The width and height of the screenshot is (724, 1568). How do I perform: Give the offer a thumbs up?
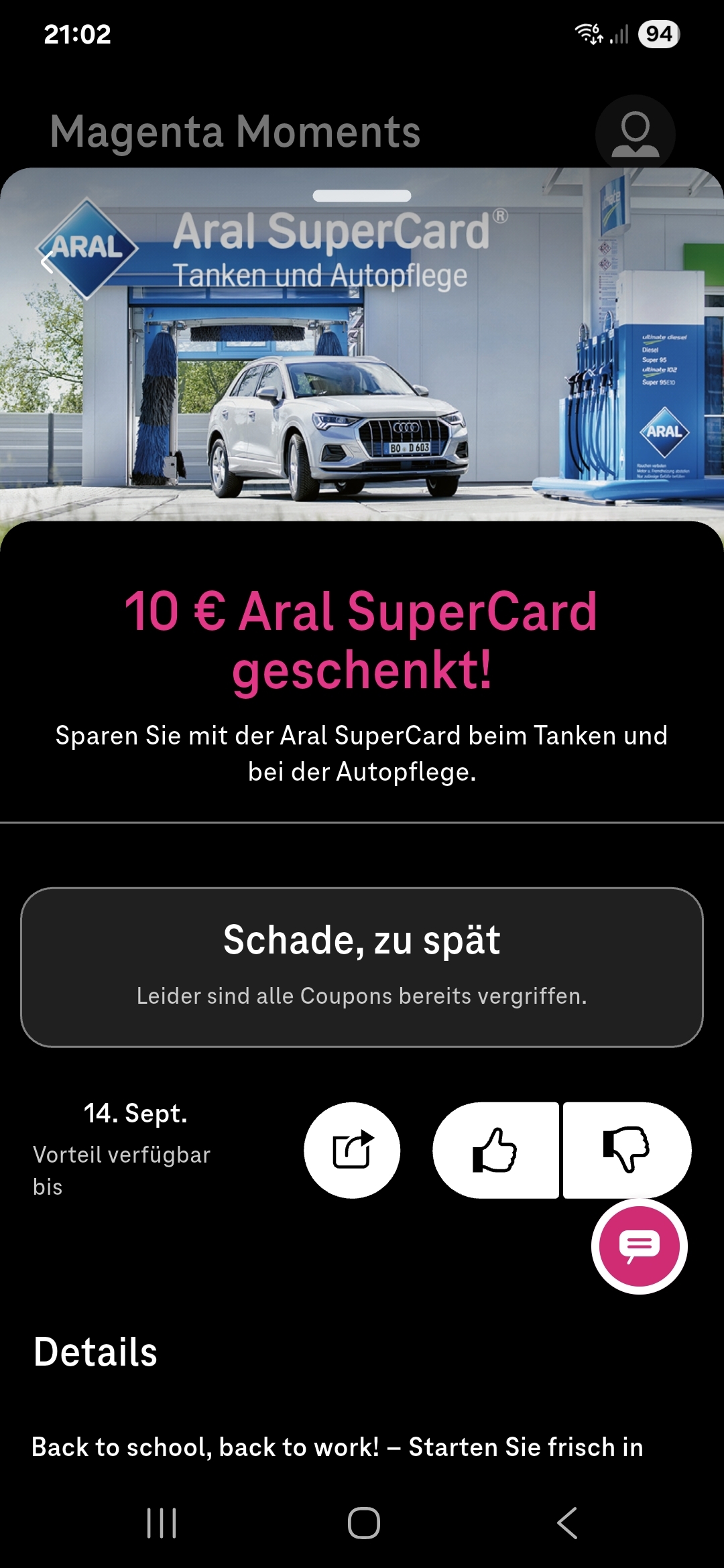click(495, 1150)
